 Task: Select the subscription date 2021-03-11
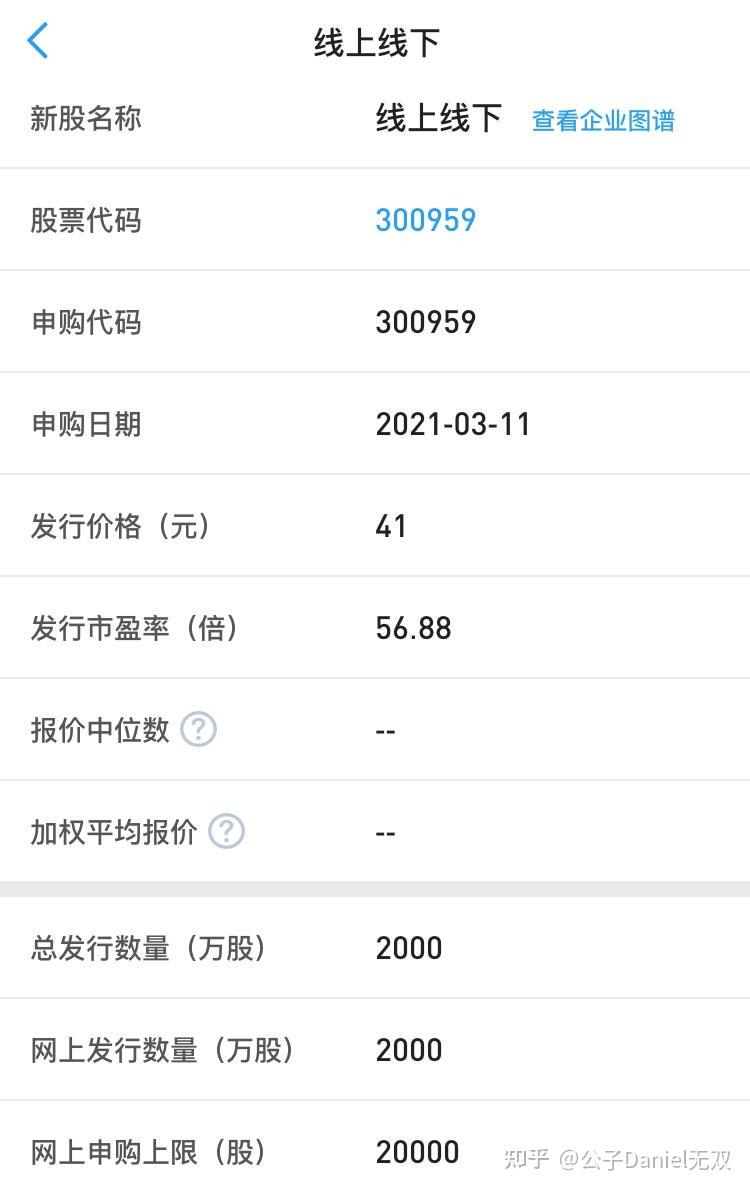pos(455,424)
